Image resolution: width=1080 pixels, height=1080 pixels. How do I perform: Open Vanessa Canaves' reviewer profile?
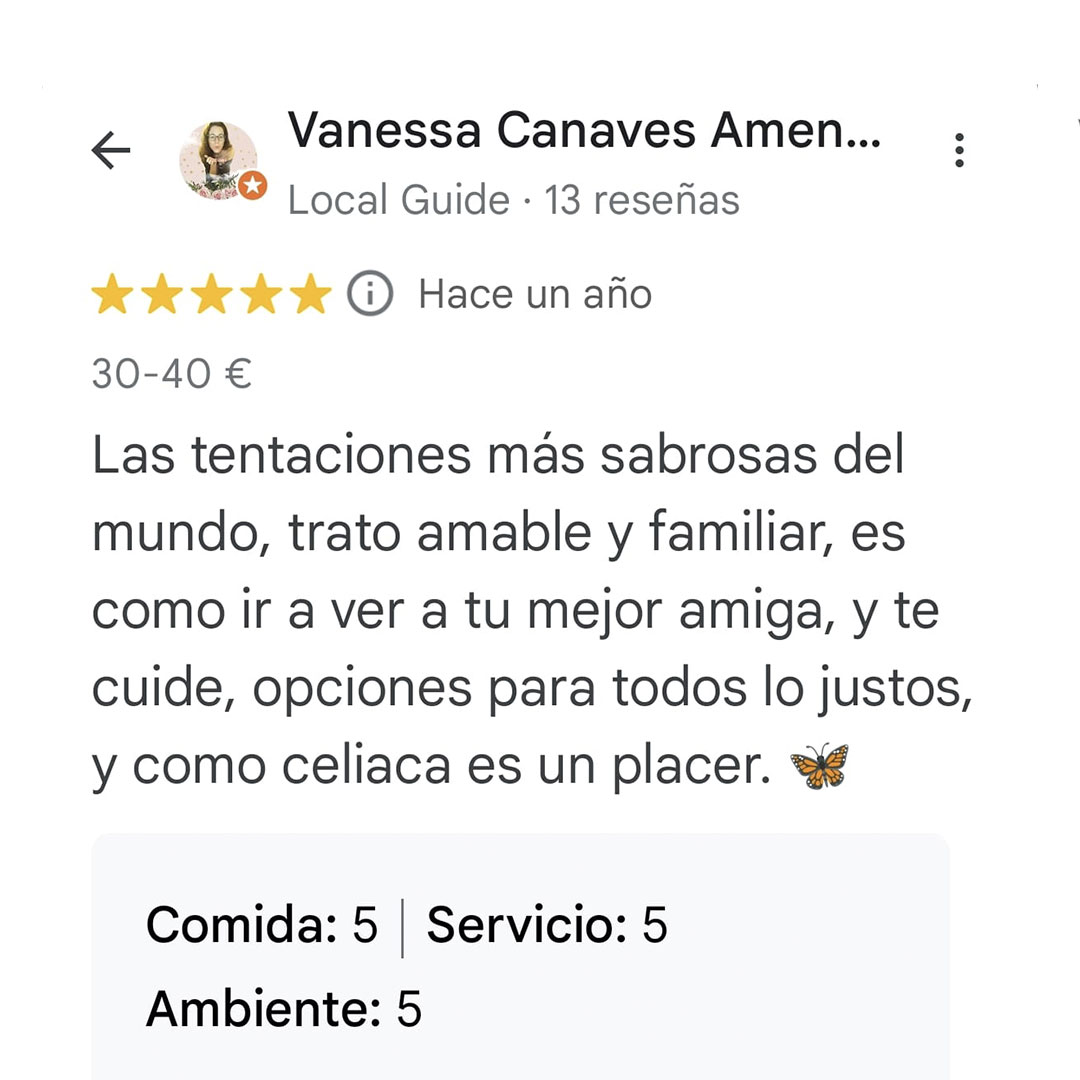pos(584,132)
